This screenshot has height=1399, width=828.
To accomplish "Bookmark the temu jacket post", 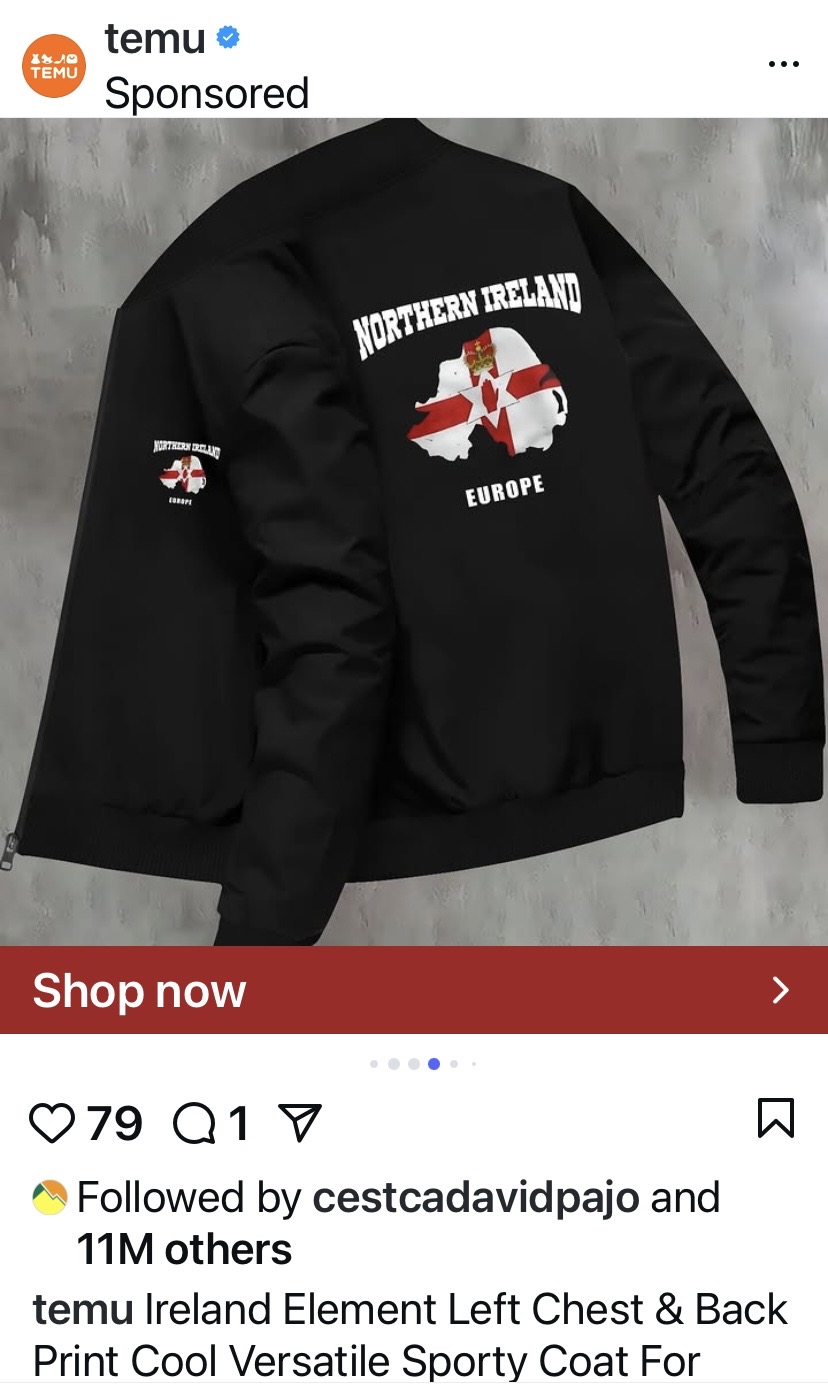I will 776,1118.
